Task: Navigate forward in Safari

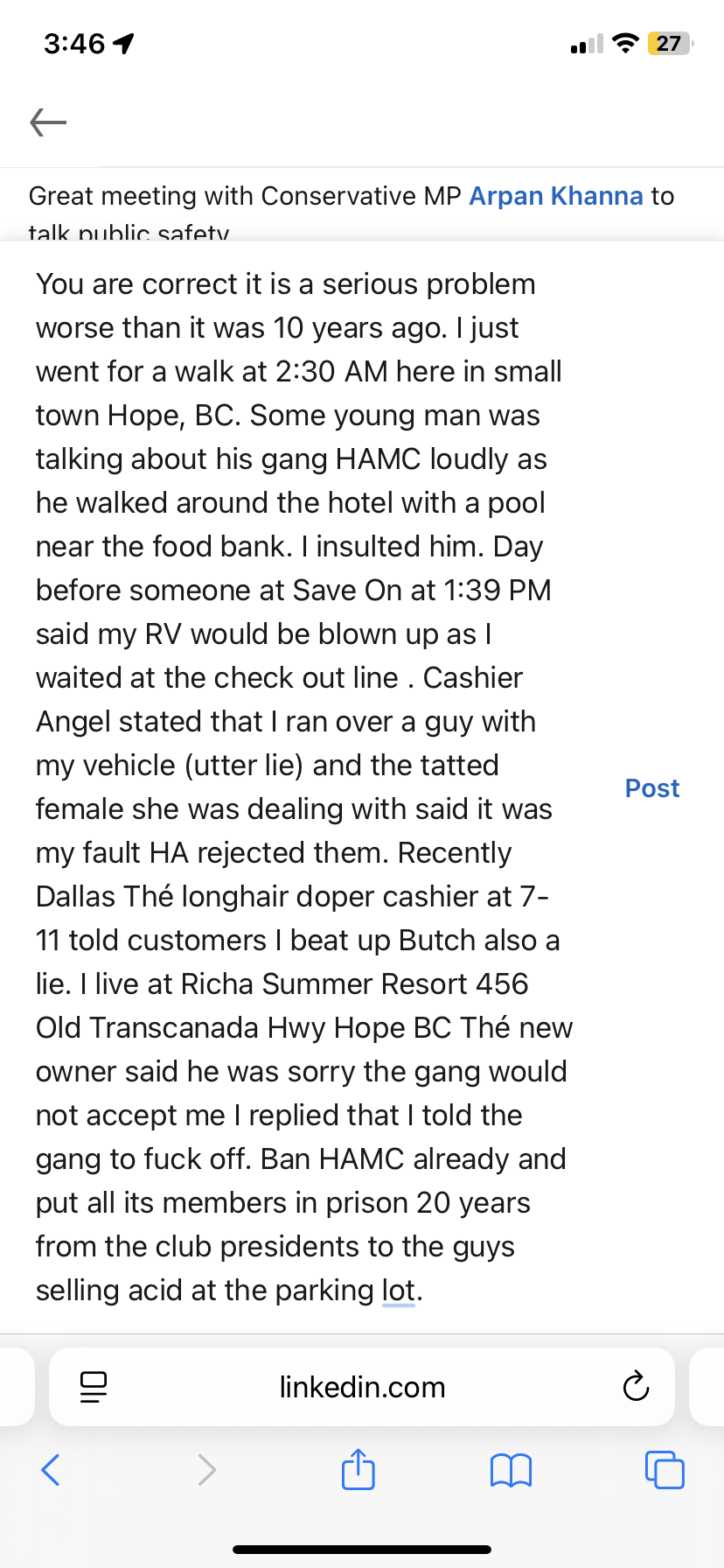Action: tap(206, 1469)
